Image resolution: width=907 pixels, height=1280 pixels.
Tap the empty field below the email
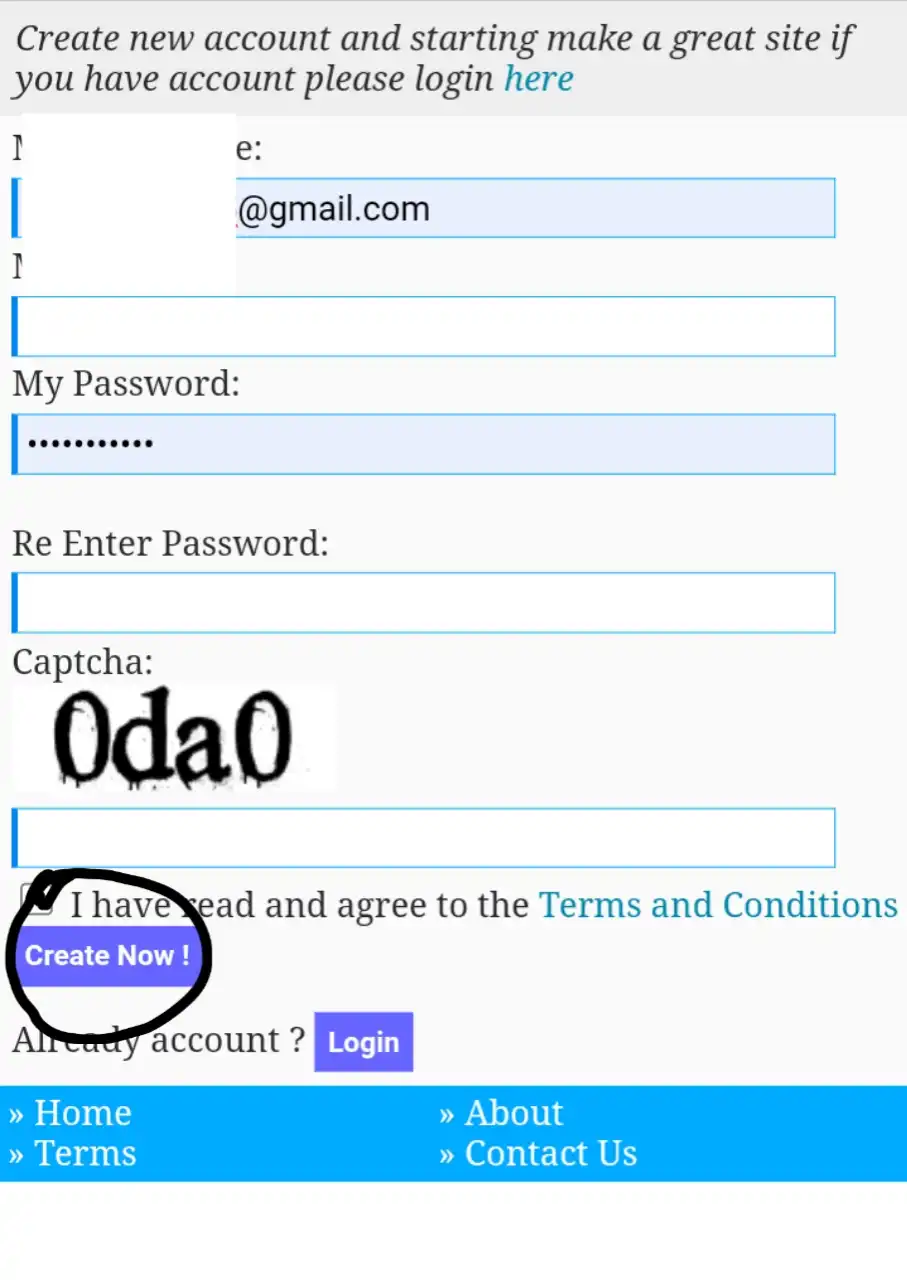[x=425, y=326]
